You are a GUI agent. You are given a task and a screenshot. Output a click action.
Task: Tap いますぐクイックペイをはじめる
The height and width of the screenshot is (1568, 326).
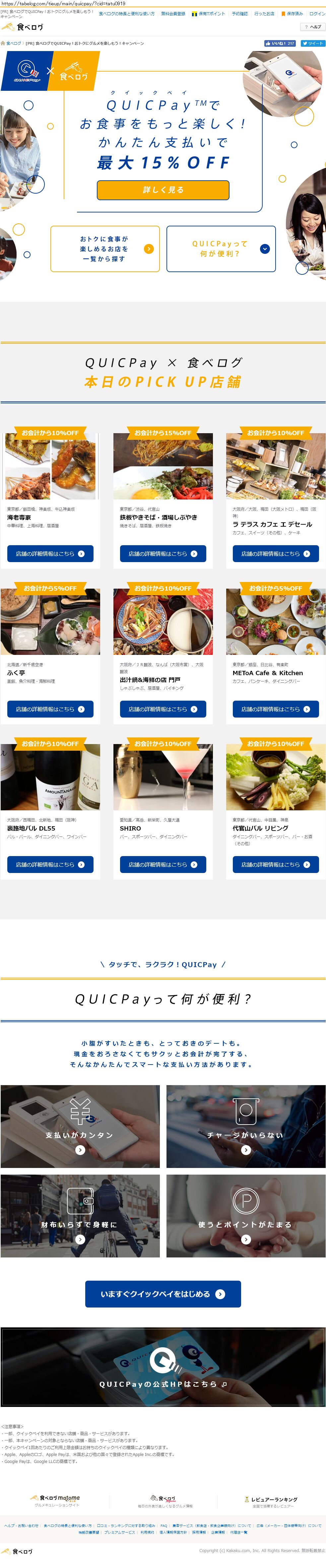tap(163, 1294)
